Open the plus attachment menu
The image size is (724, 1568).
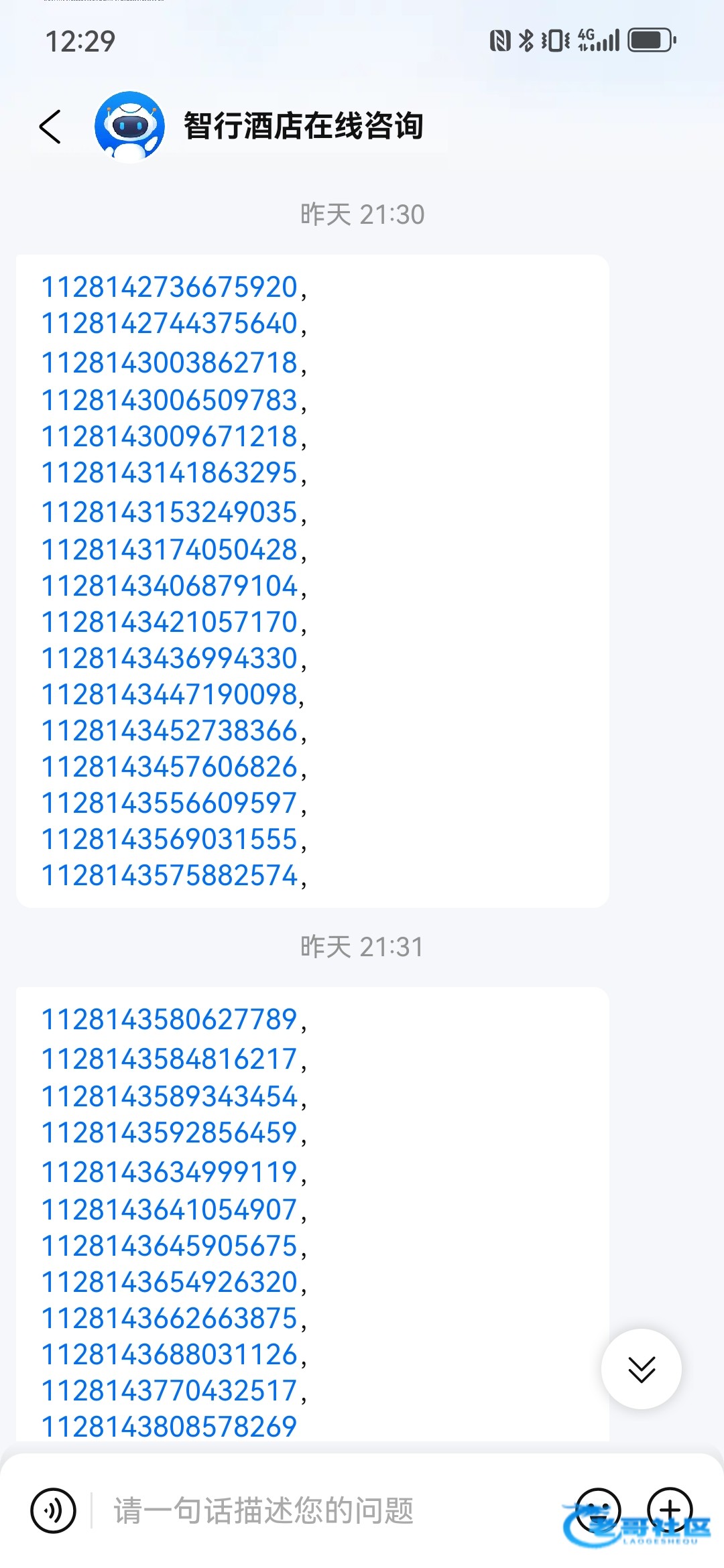pyautogui.click(x=670, y=1510)
